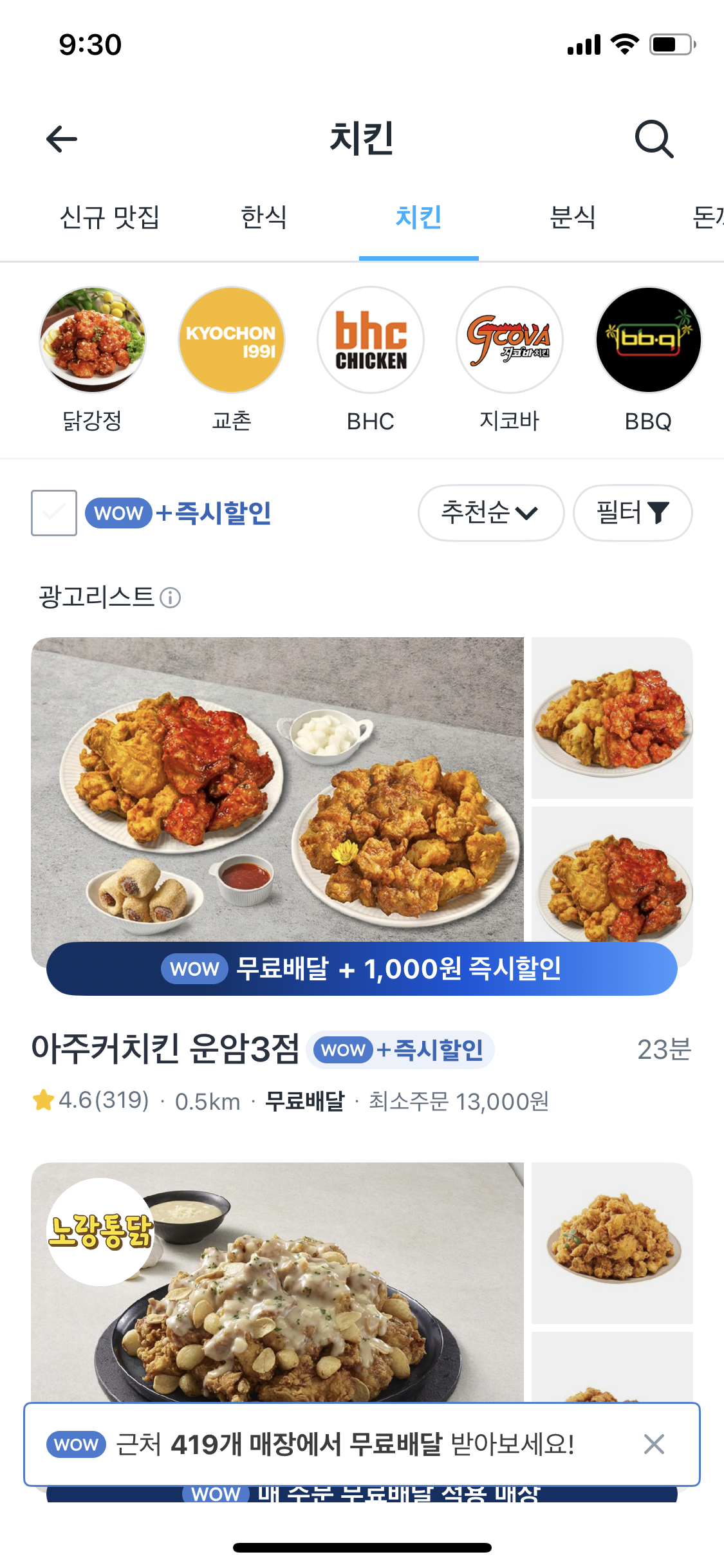The height and width of the screenshot is (1568, 724).
Task: Select the 지코바 brand icon
Action: (509, 340)
